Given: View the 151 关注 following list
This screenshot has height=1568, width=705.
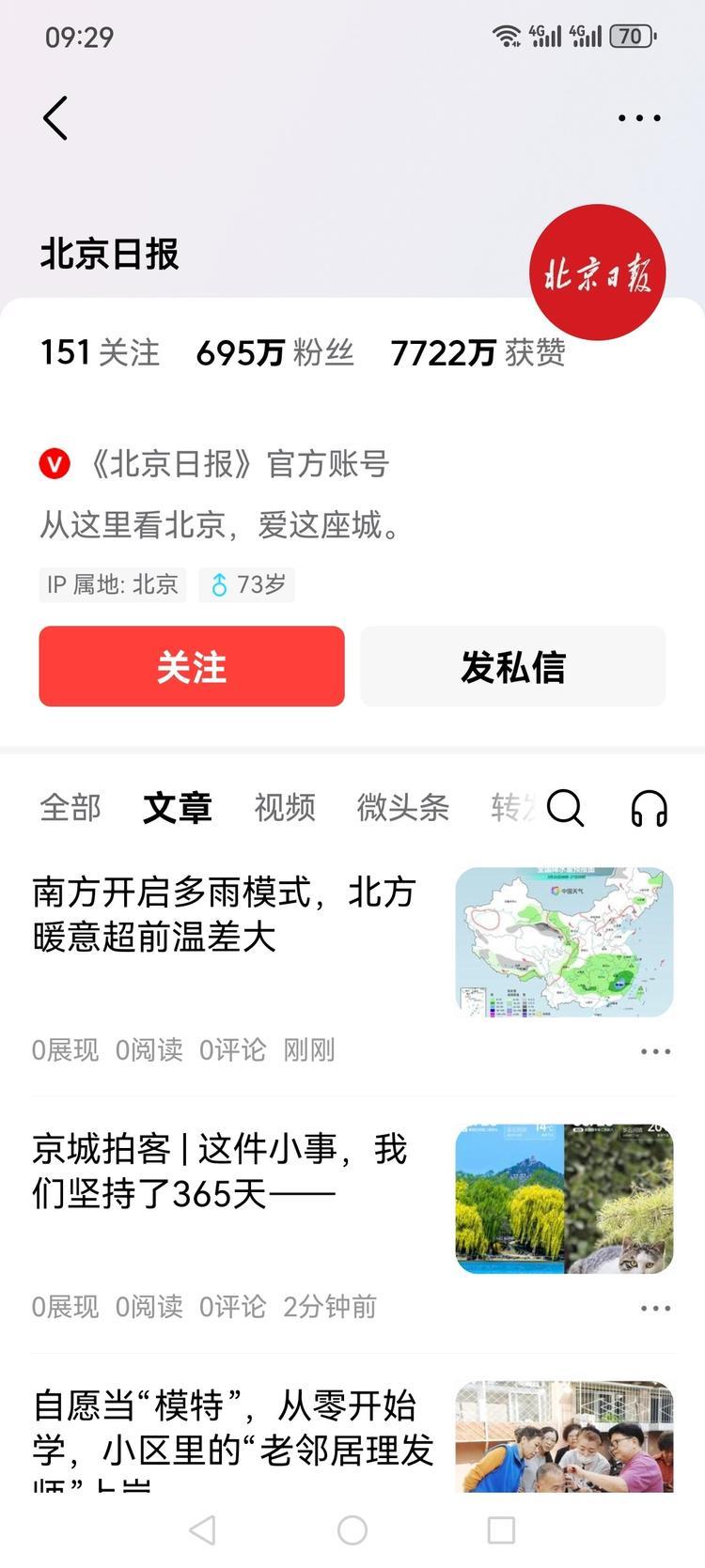Looking at the screenshot, I should click(x=100, y=353).
